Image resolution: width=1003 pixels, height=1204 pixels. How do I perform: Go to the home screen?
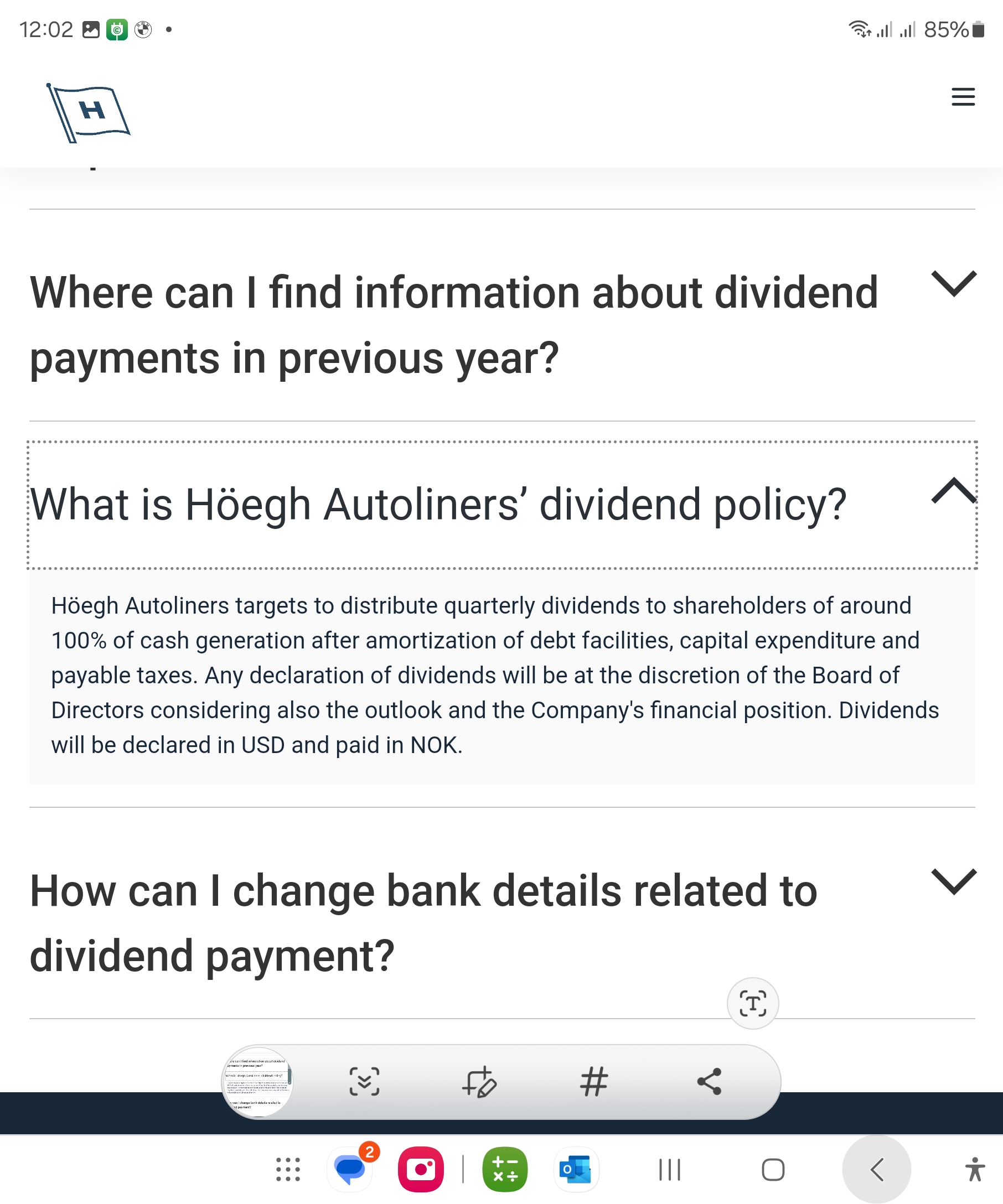pyautogui.click(x=773, y=1170)
